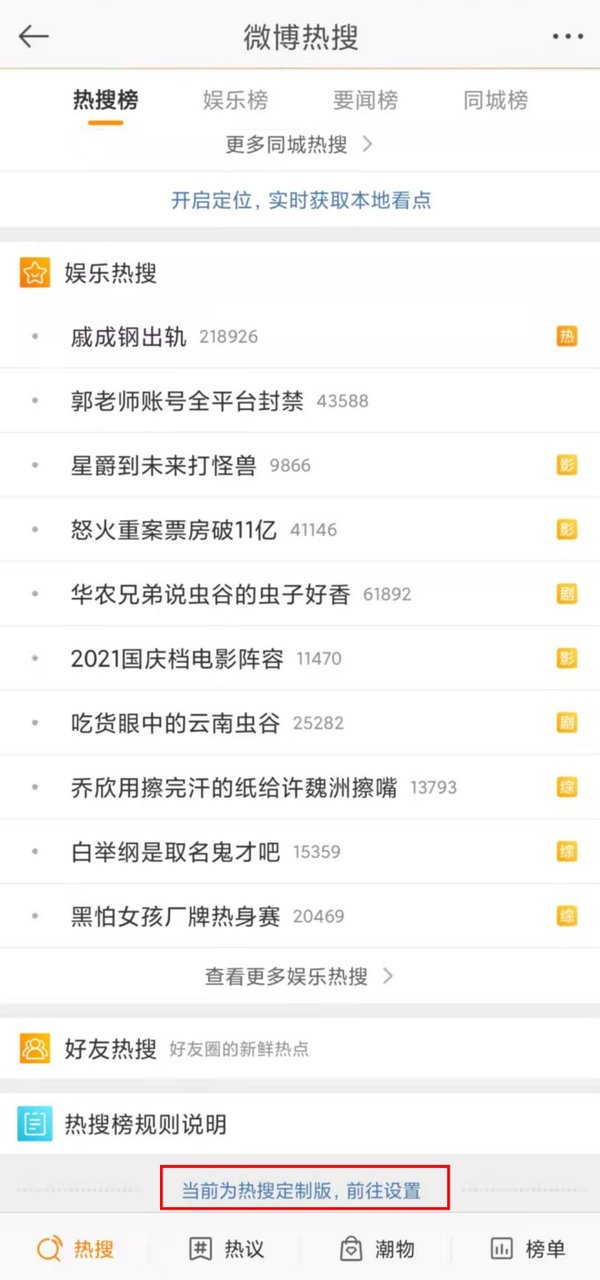Open the 戚成钢出轨 hot search
This screenshot has height=1280, width=600.
[x=130, y=337]
